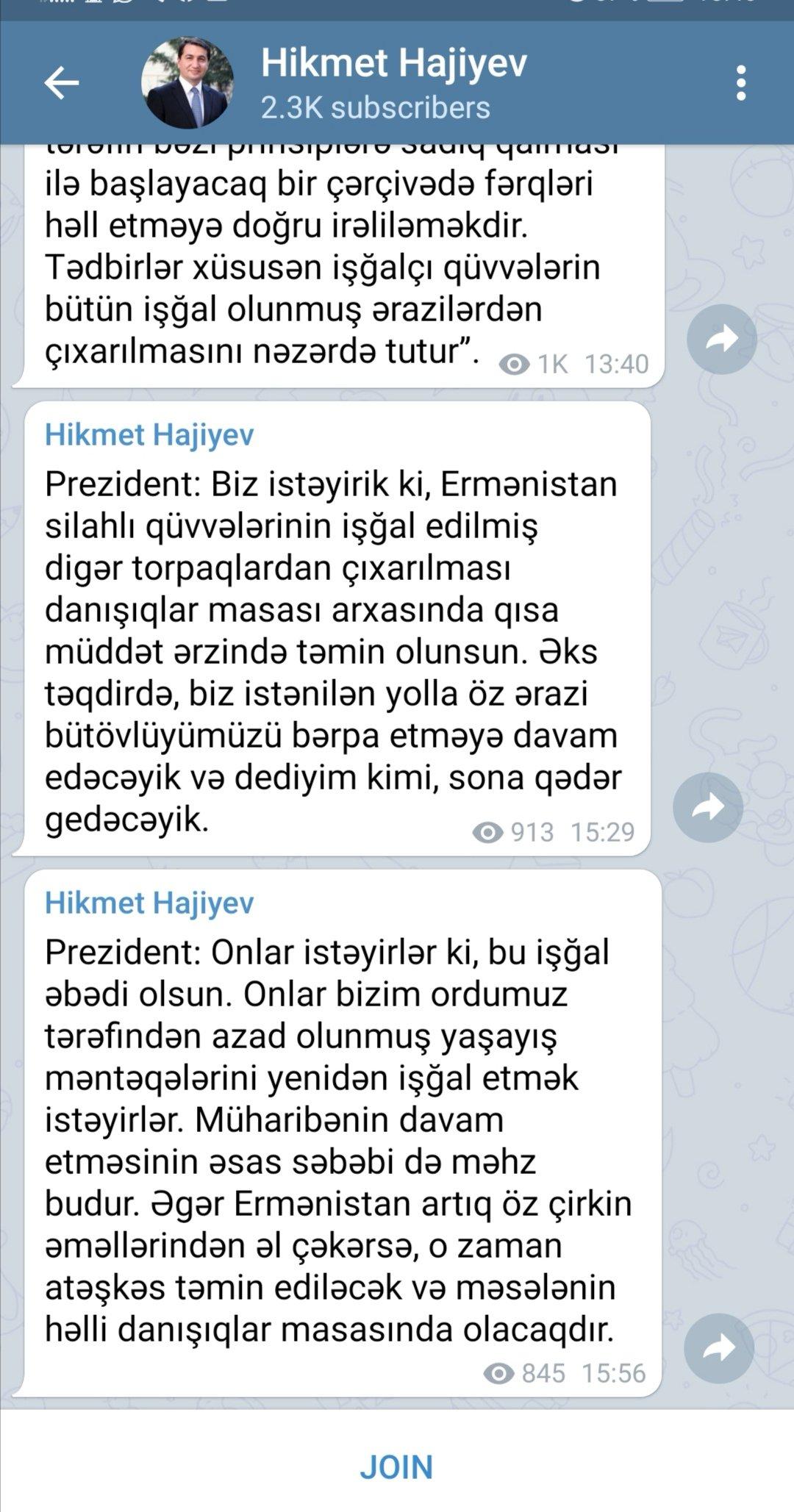Open Hikmet Hajiyev channel profile
Screen dimensions: 794x1512
pos(393,83)
